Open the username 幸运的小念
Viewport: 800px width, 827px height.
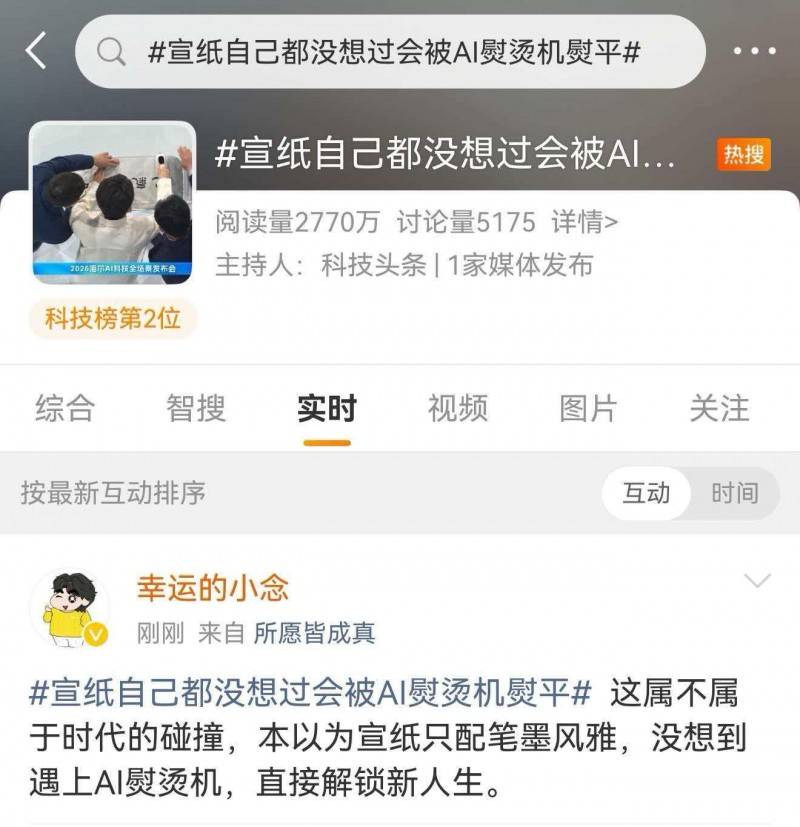coord(213,588)
